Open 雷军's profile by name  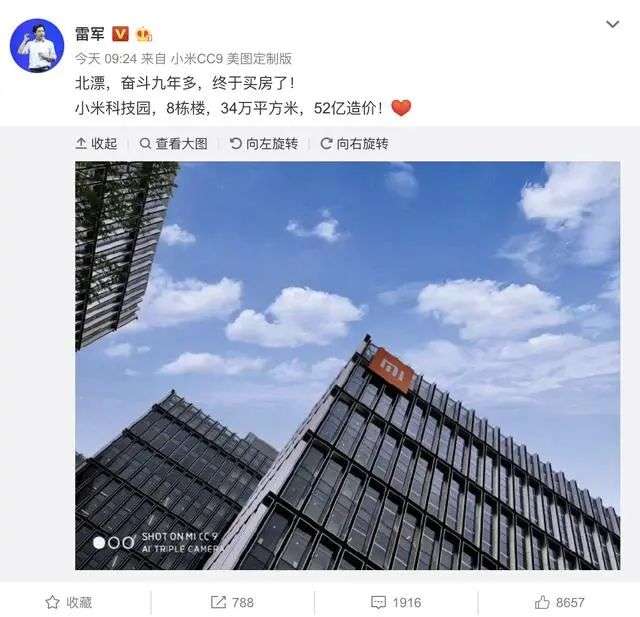tap(91, 32)
